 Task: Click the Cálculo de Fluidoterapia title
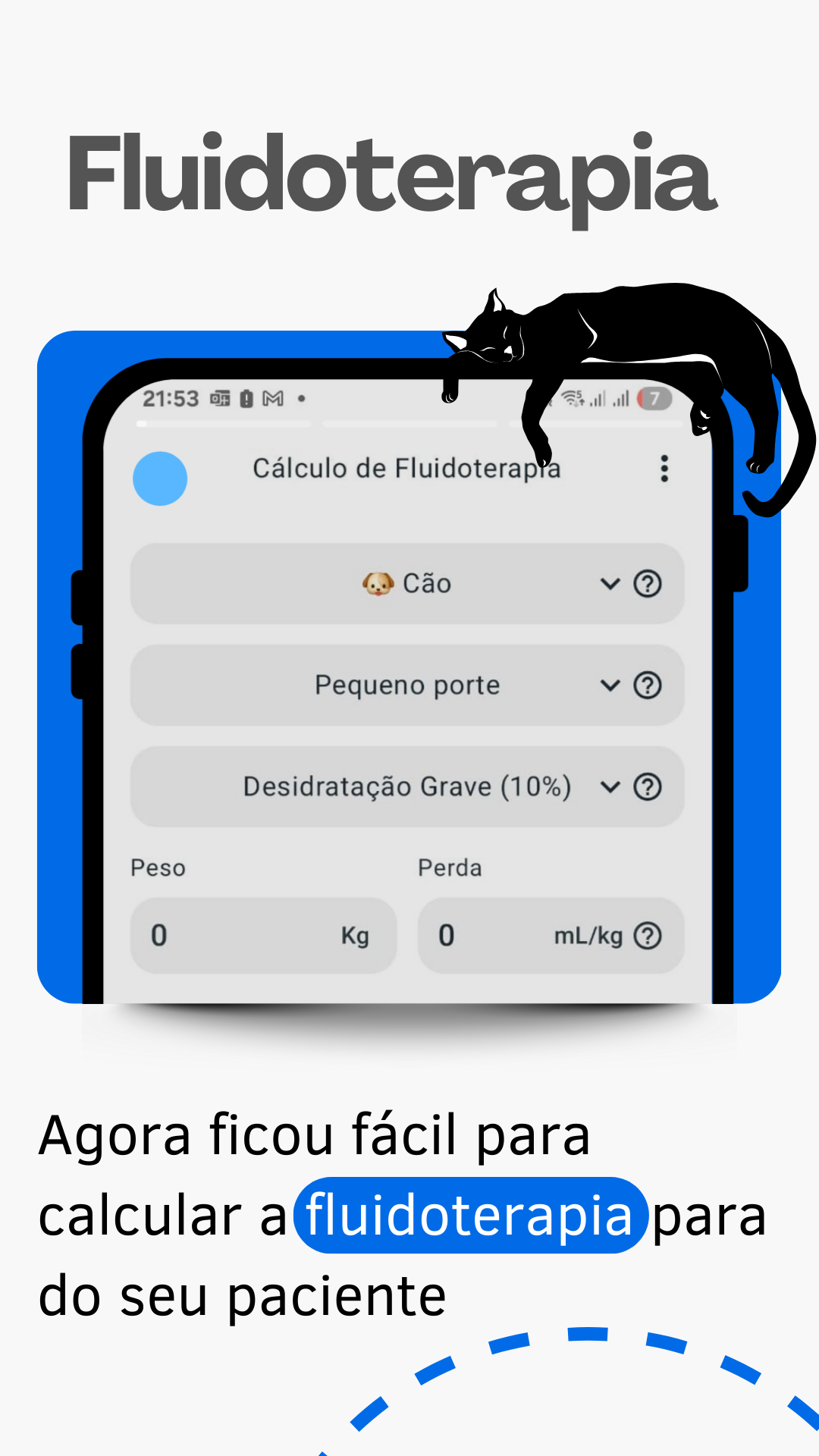coord(406,469)
